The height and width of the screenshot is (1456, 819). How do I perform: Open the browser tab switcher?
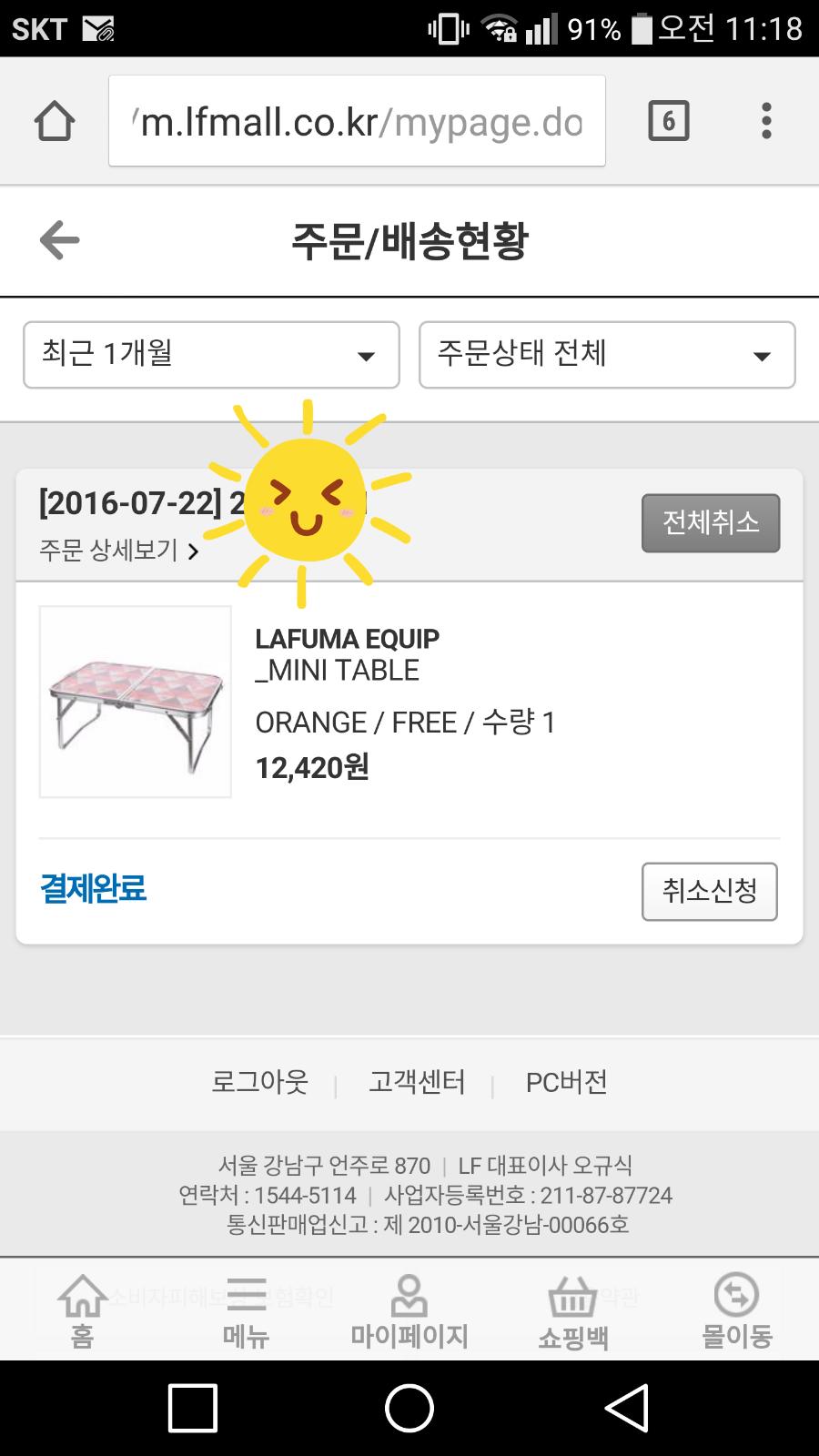pos(668,121)
